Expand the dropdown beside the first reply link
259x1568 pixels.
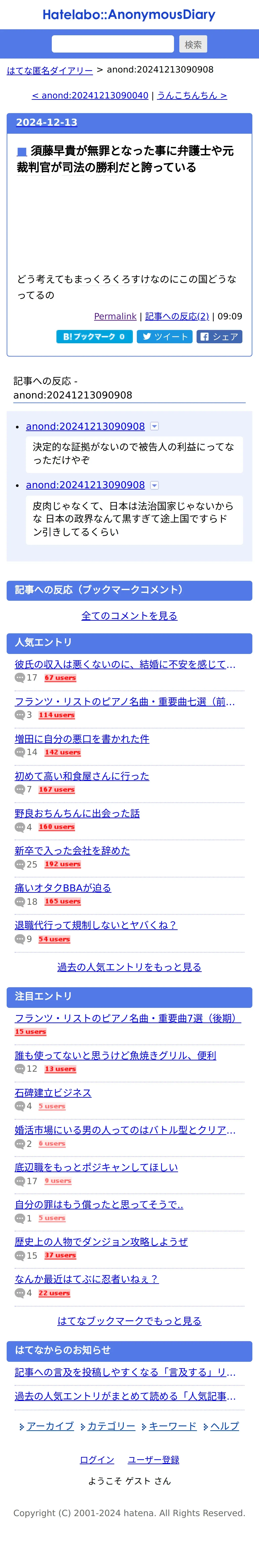pyautogui.click(x=155, y=427)
